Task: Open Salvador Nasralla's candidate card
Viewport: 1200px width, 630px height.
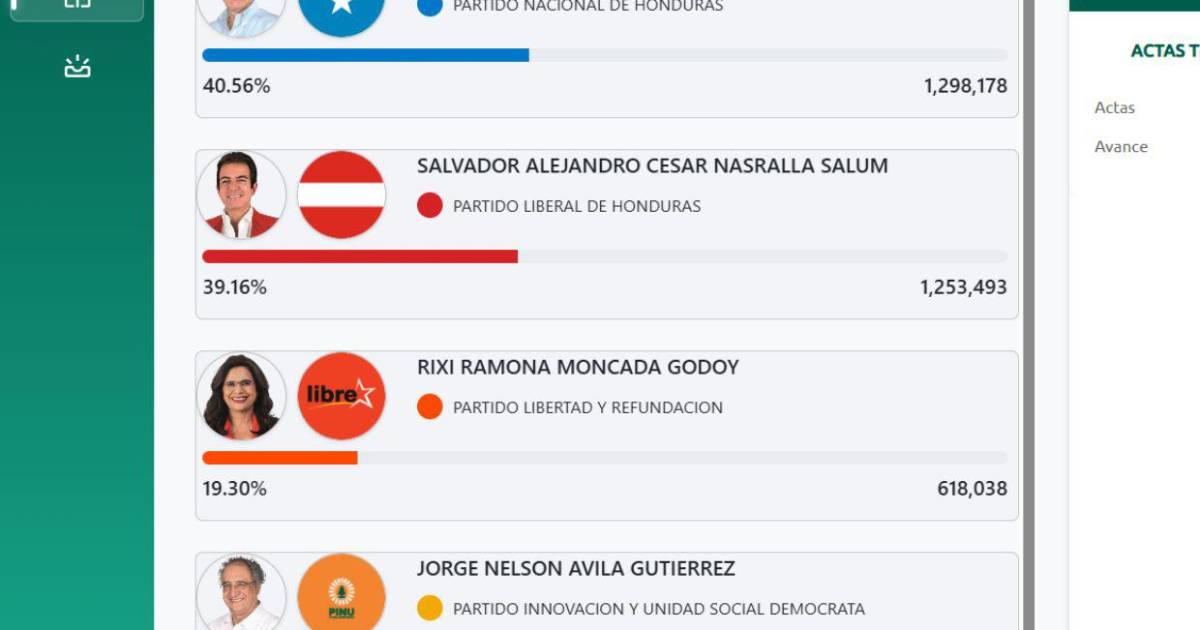Action: 606,234
